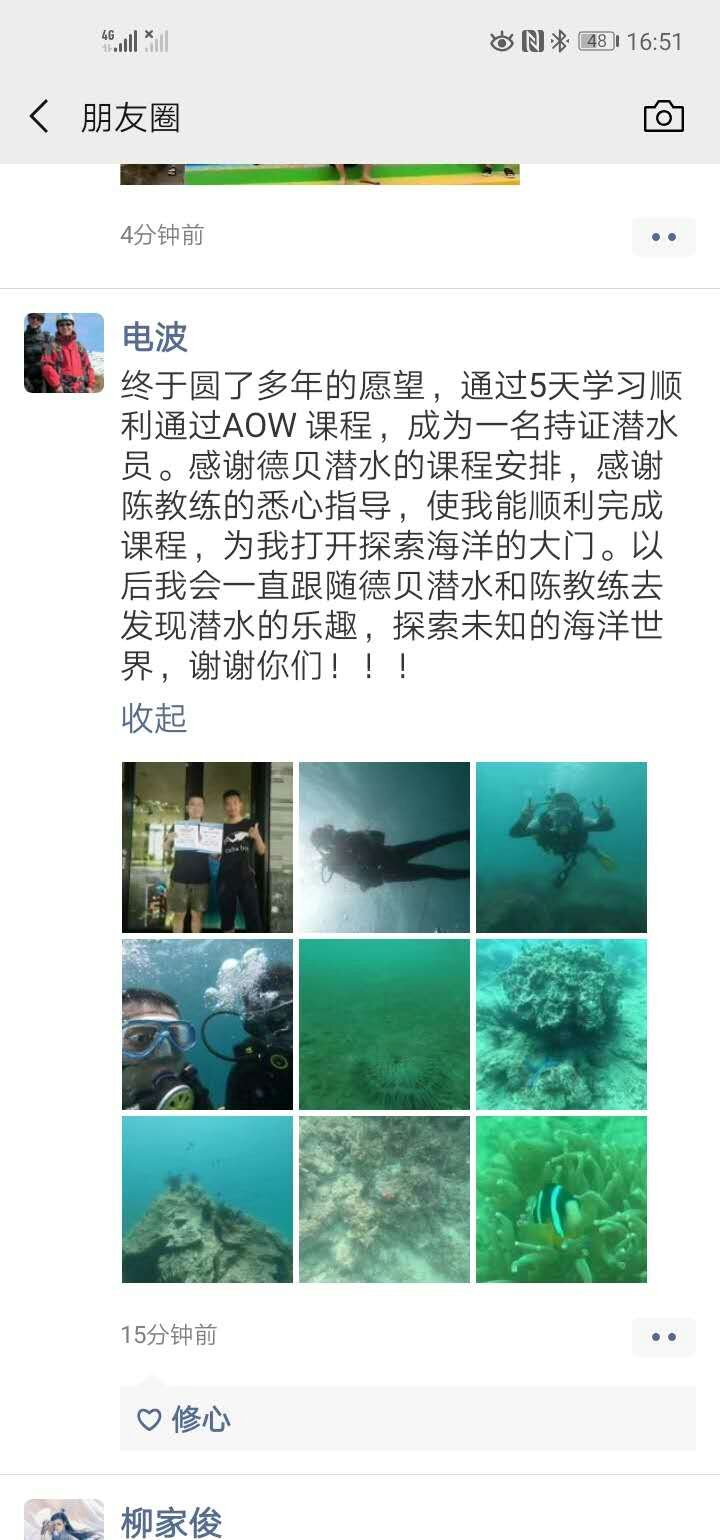720x1540 pixels.
Task: Go back from 朋友圈
Action: [40, 117]
